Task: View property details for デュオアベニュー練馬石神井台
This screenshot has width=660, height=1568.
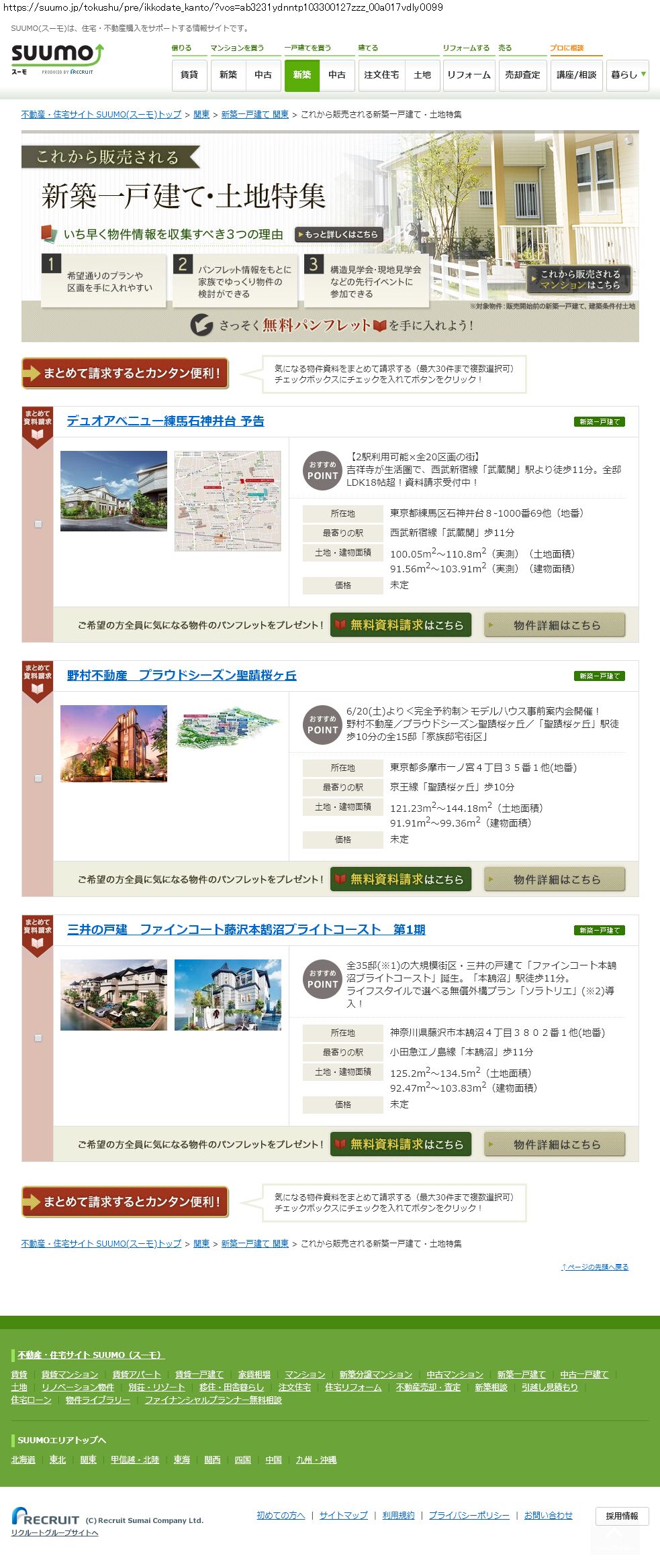Action: tap(555, 625)
